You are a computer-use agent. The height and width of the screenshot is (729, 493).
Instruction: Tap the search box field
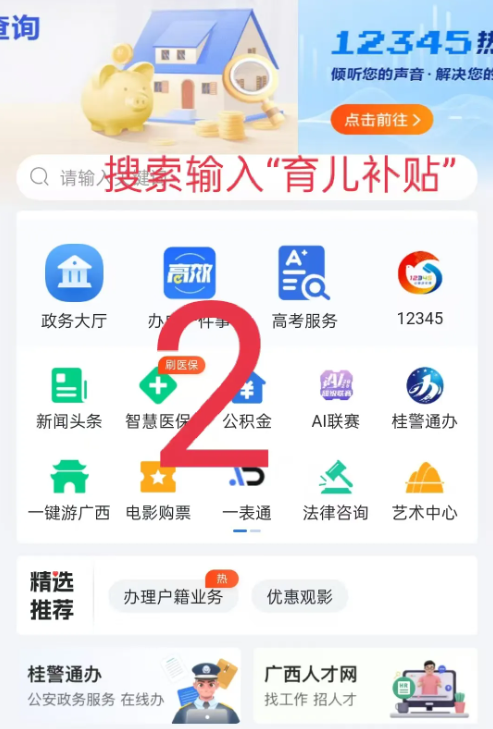(x=246, y=178)
